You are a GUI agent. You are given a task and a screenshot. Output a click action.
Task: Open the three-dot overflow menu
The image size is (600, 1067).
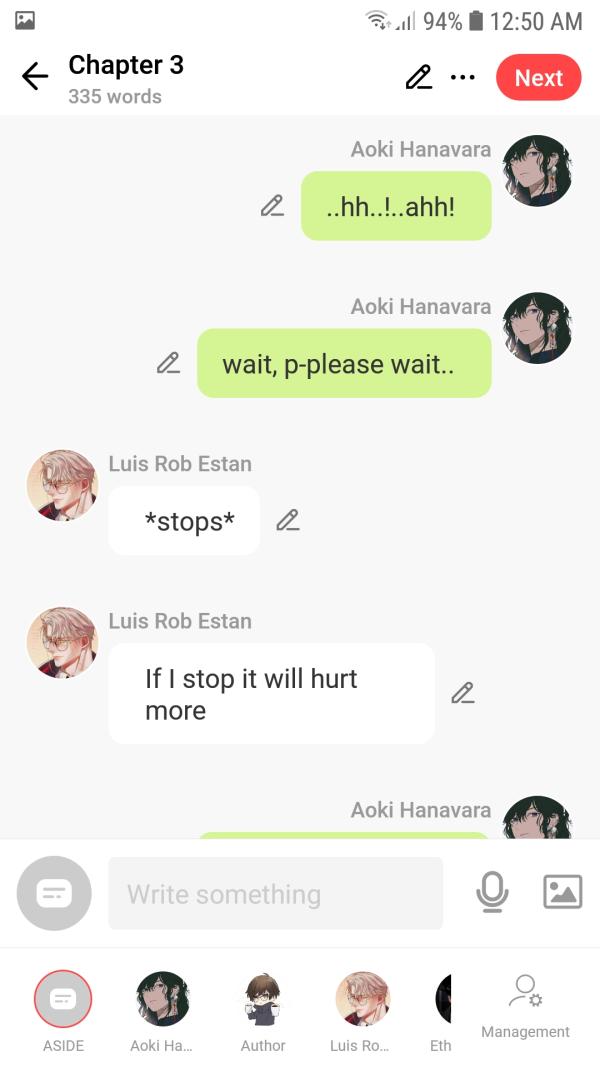pos(463,77)
